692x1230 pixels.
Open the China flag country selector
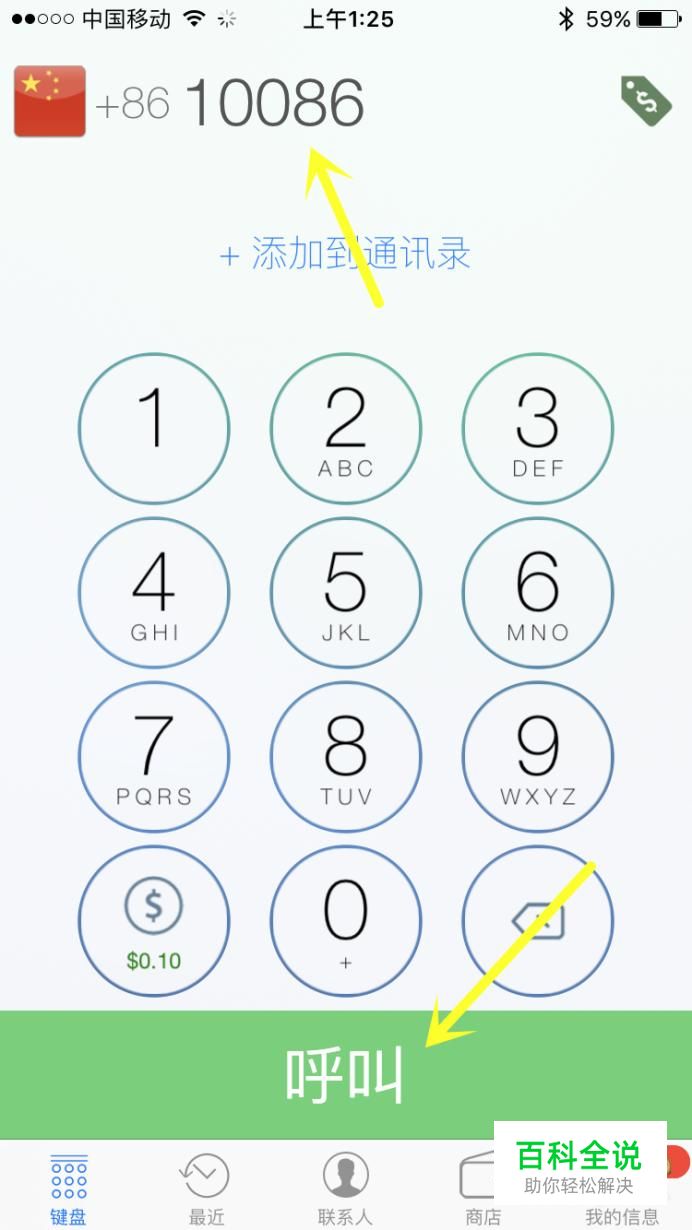[49, 102]
